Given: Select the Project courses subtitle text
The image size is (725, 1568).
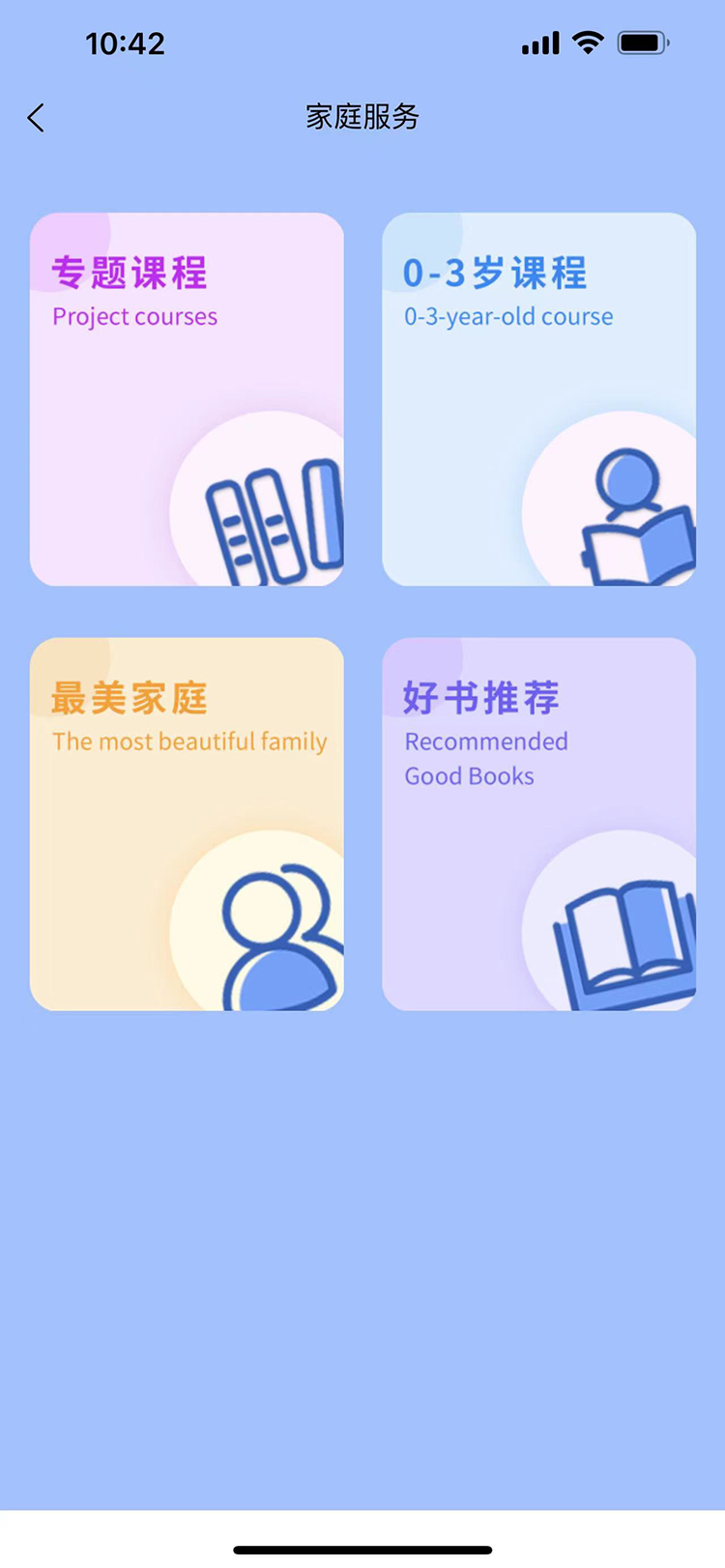Looking at the screenshot, I should click(135, 316).
